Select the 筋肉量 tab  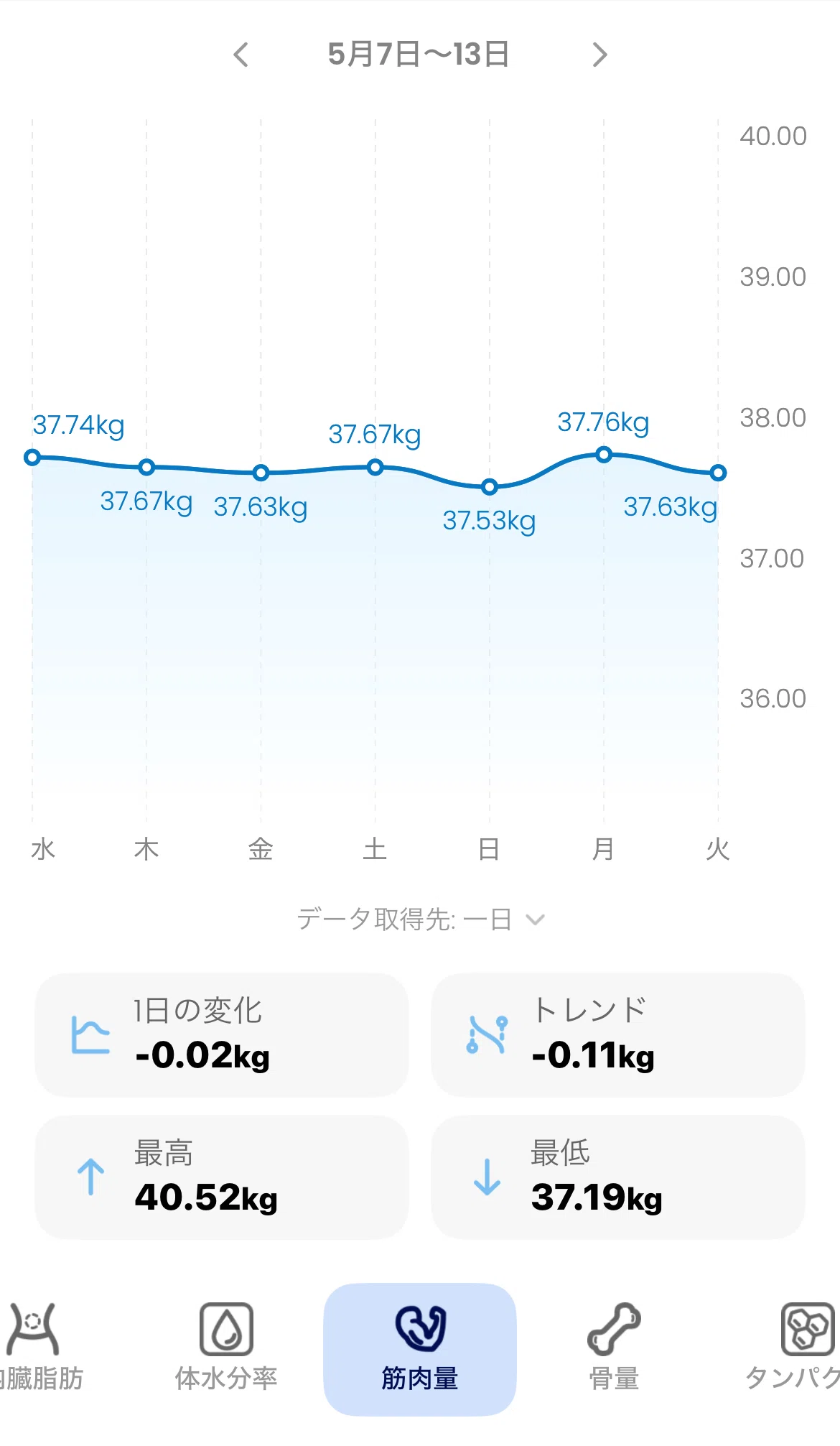point(420,1349)
